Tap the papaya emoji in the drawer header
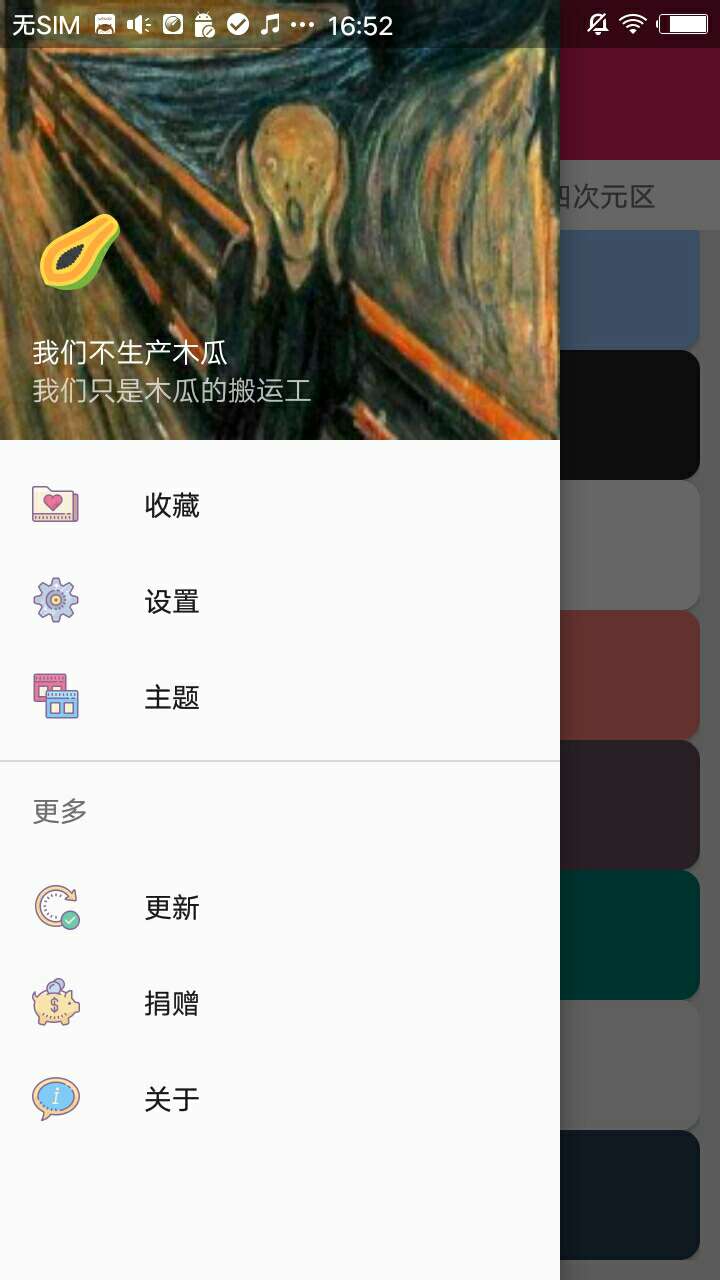720x1280 pixels. click(x=78, y=253)
